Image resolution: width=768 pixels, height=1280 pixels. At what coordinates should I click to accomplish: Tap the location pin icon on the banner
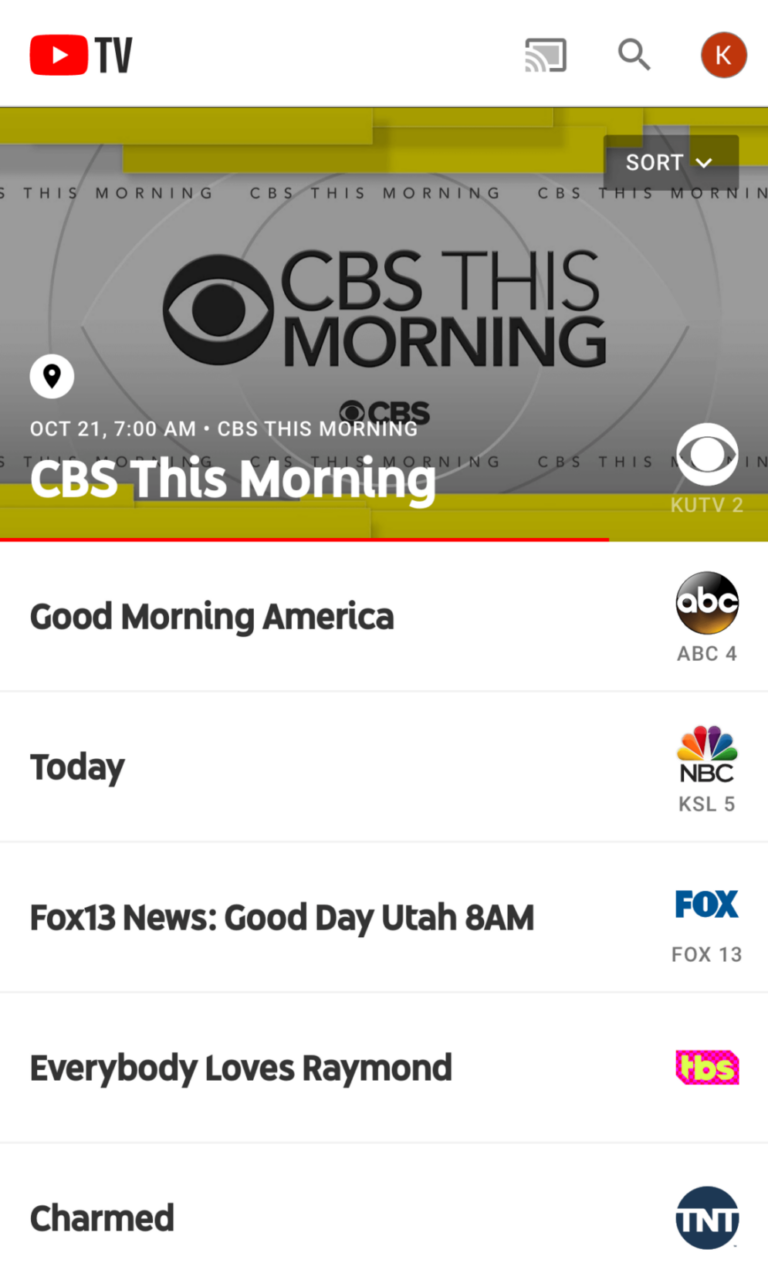tap(52, 376)
